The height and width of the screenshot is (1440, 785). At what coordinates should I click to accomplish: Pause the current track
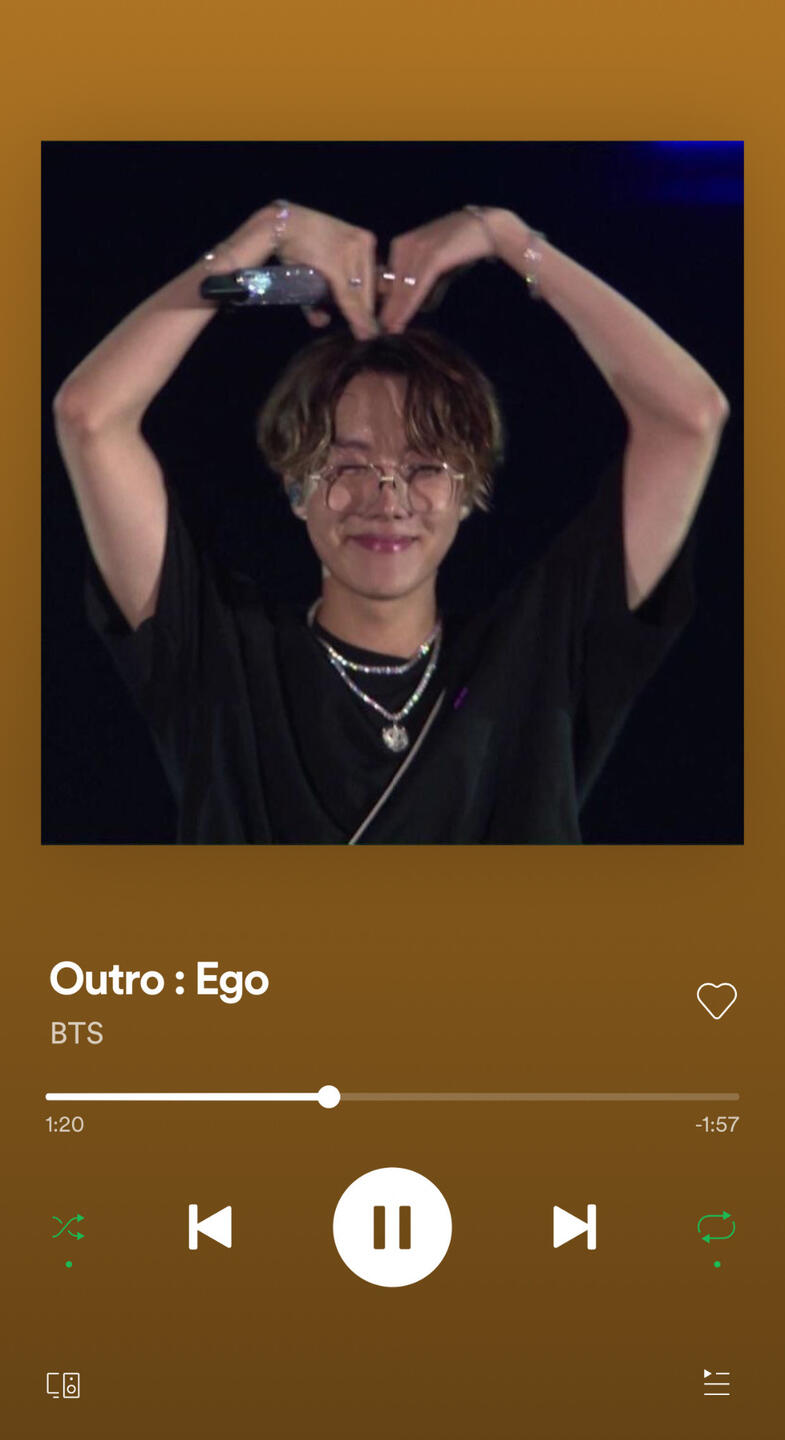[x=392, y=1227]
